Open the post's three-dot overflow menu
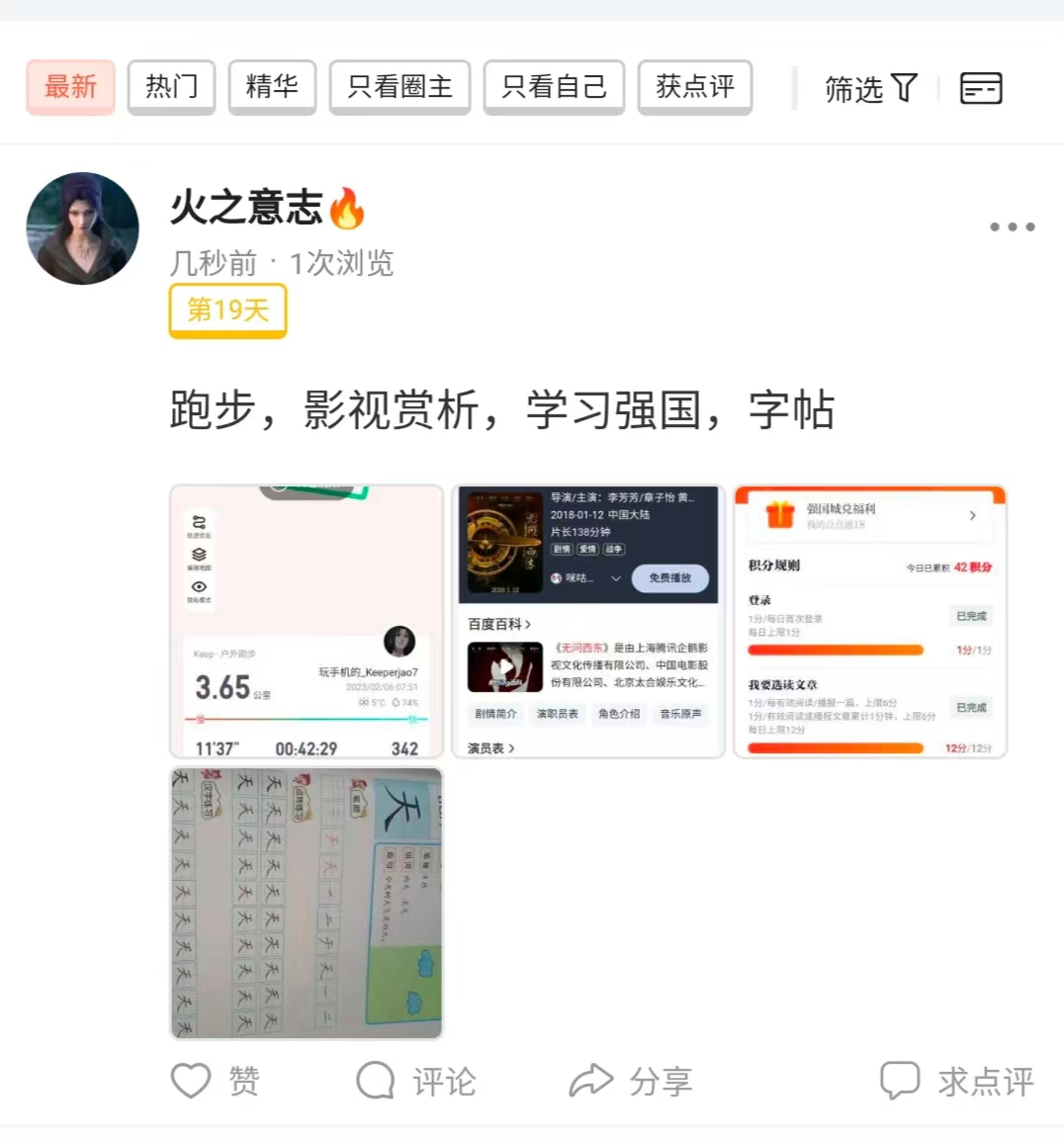 point(1012,227)
